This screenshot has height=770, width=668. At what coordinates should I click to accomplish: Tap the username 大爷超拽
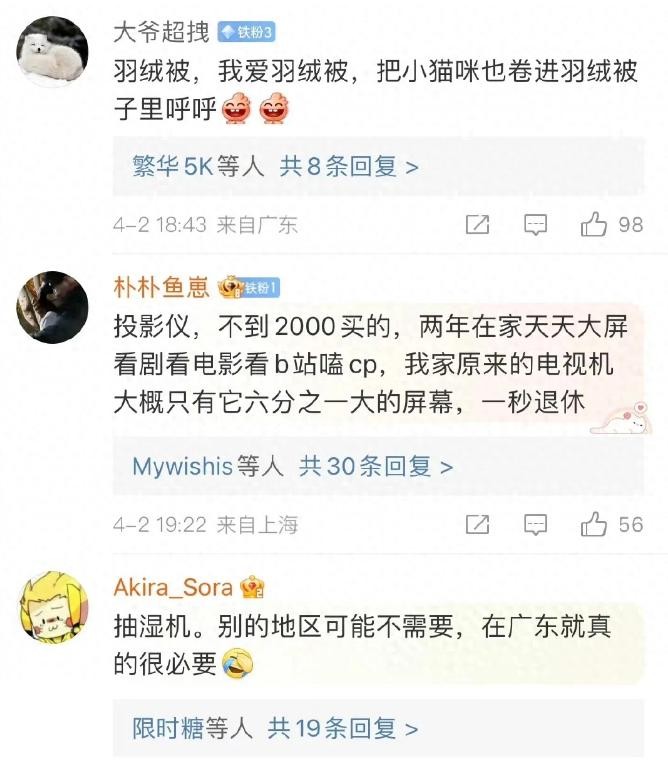pos(161,32)
